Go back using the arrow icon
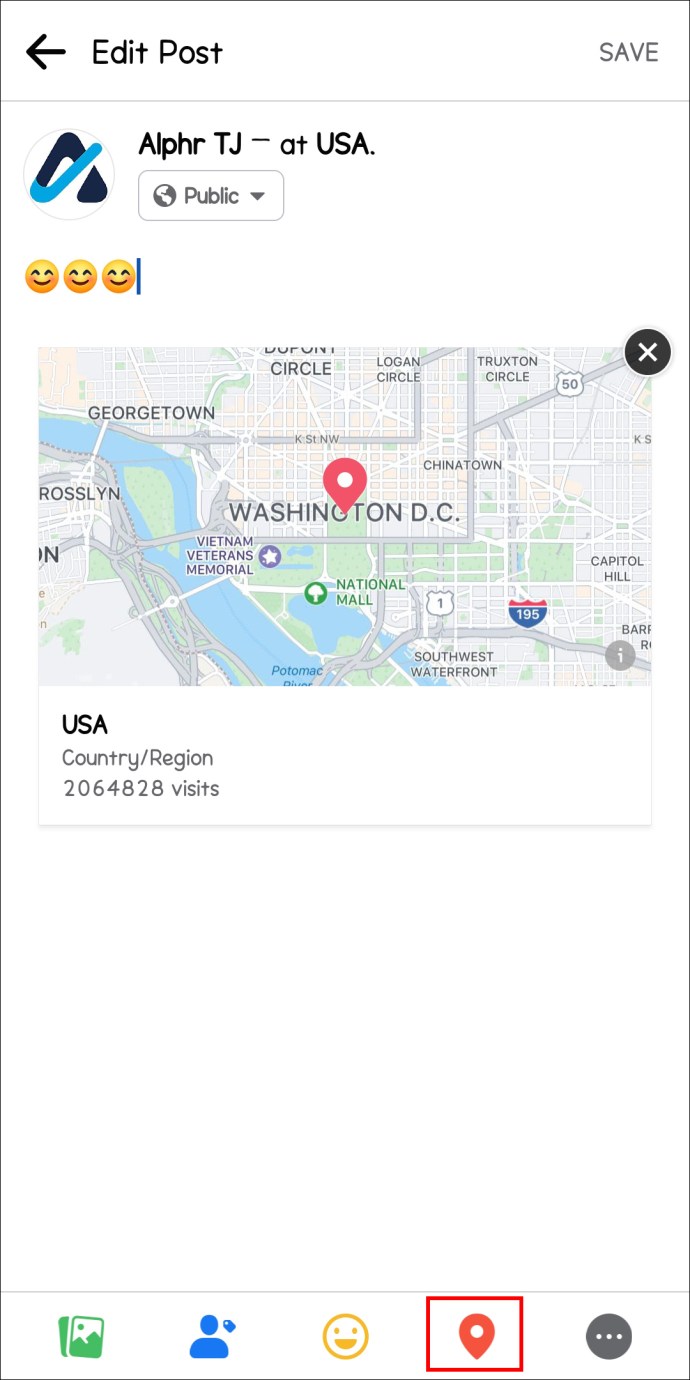The image size is (690, 1380). coord(46,52)
